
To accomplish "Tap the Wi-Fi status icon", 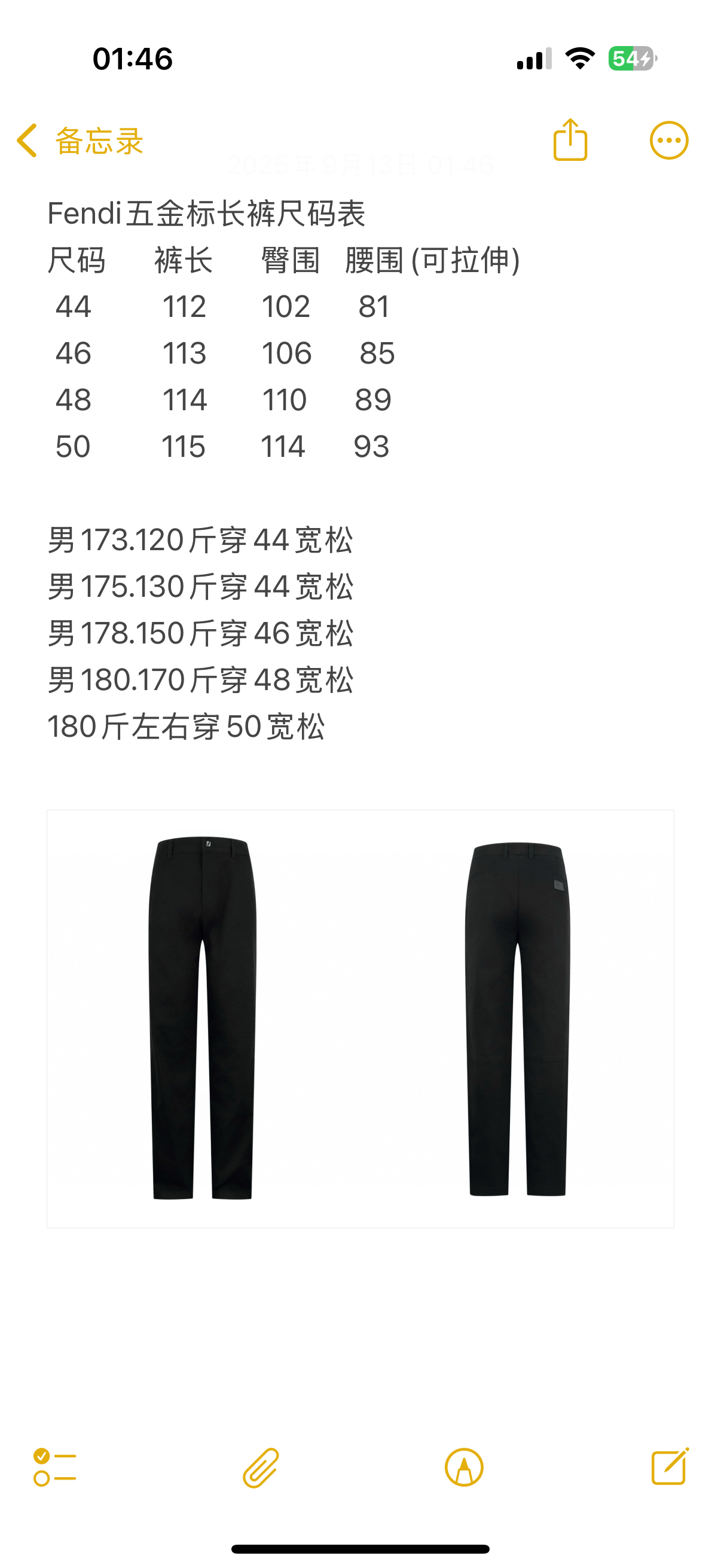I will [x=579, y=59].
